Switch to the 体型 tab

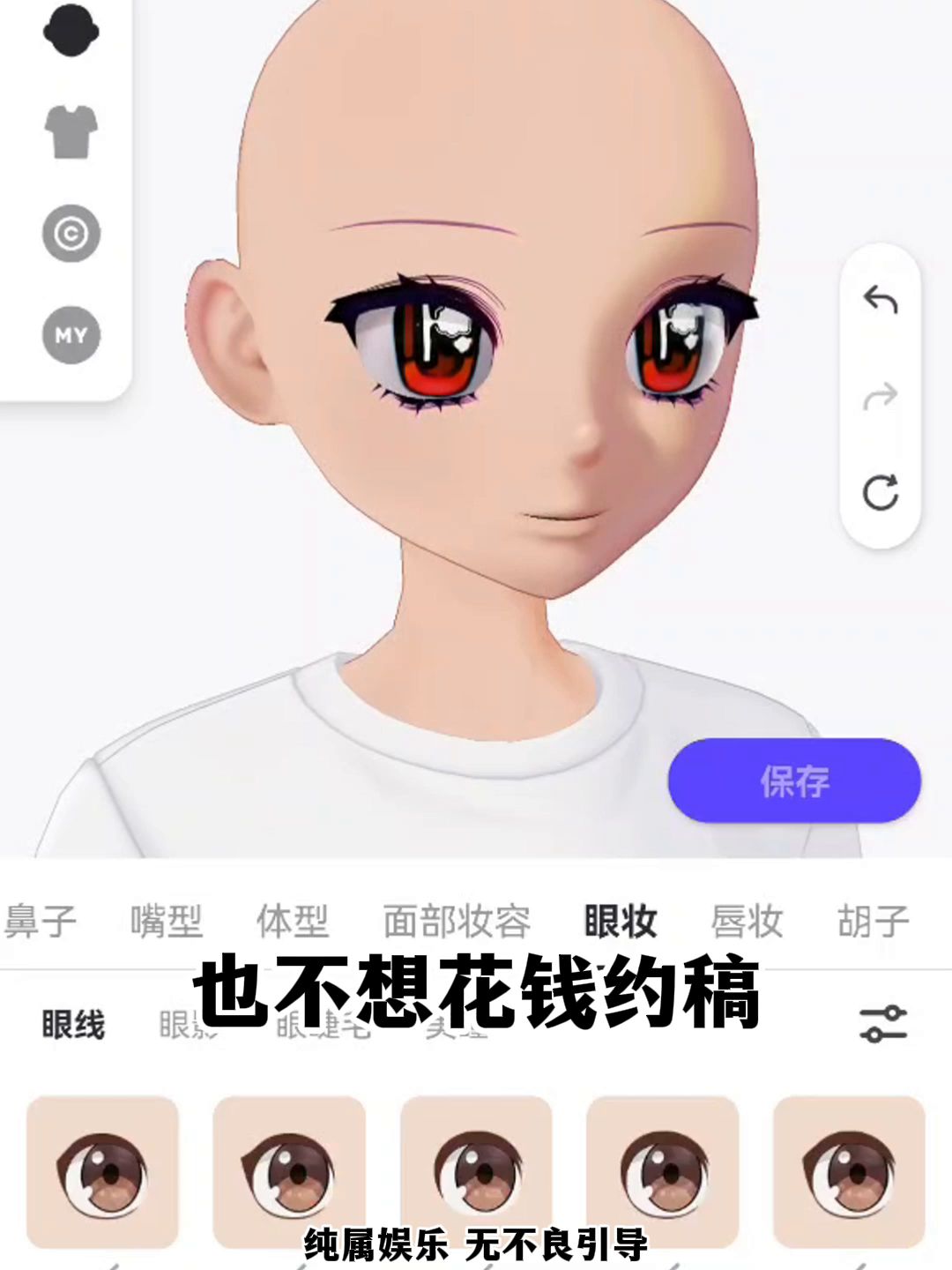point(293,922)
